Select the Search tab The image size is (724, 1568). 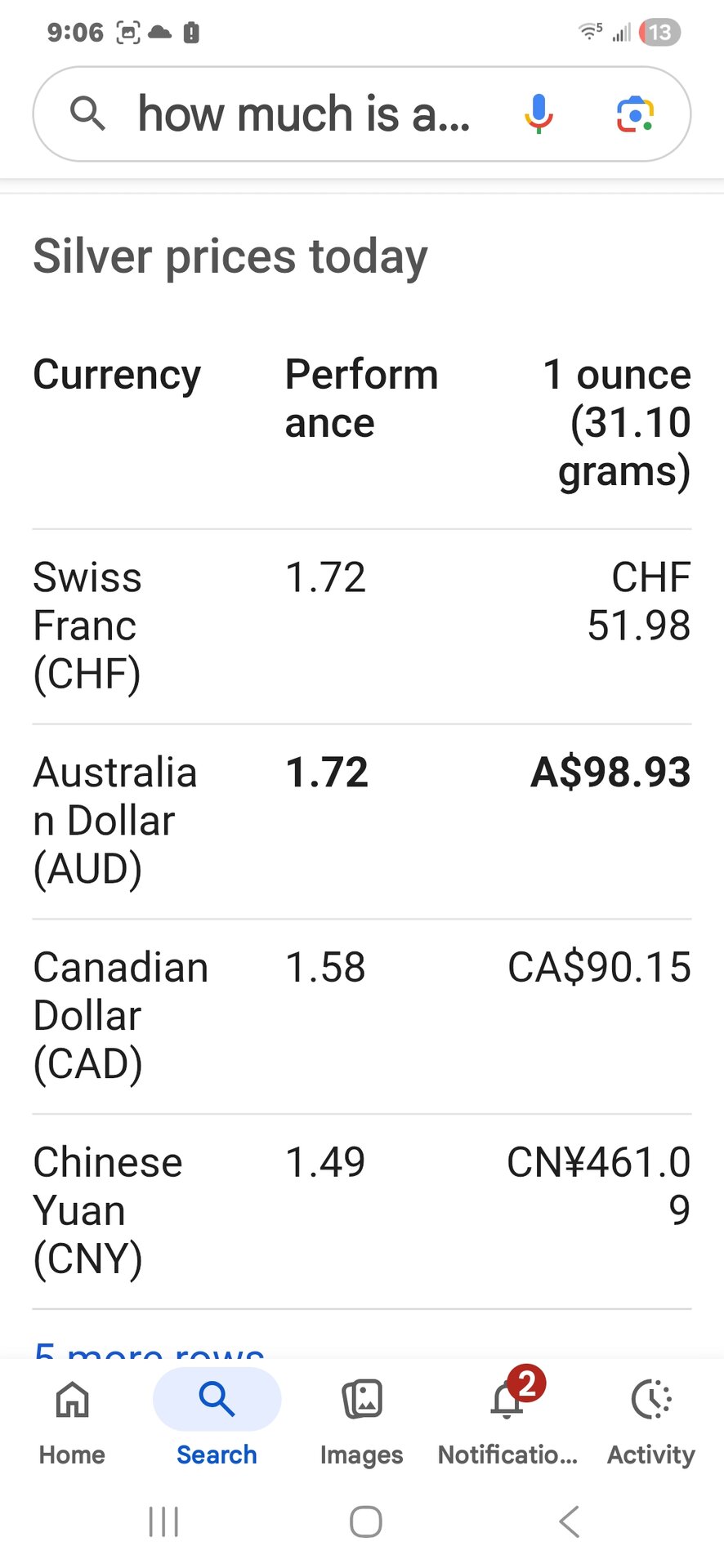point(217,1419)
